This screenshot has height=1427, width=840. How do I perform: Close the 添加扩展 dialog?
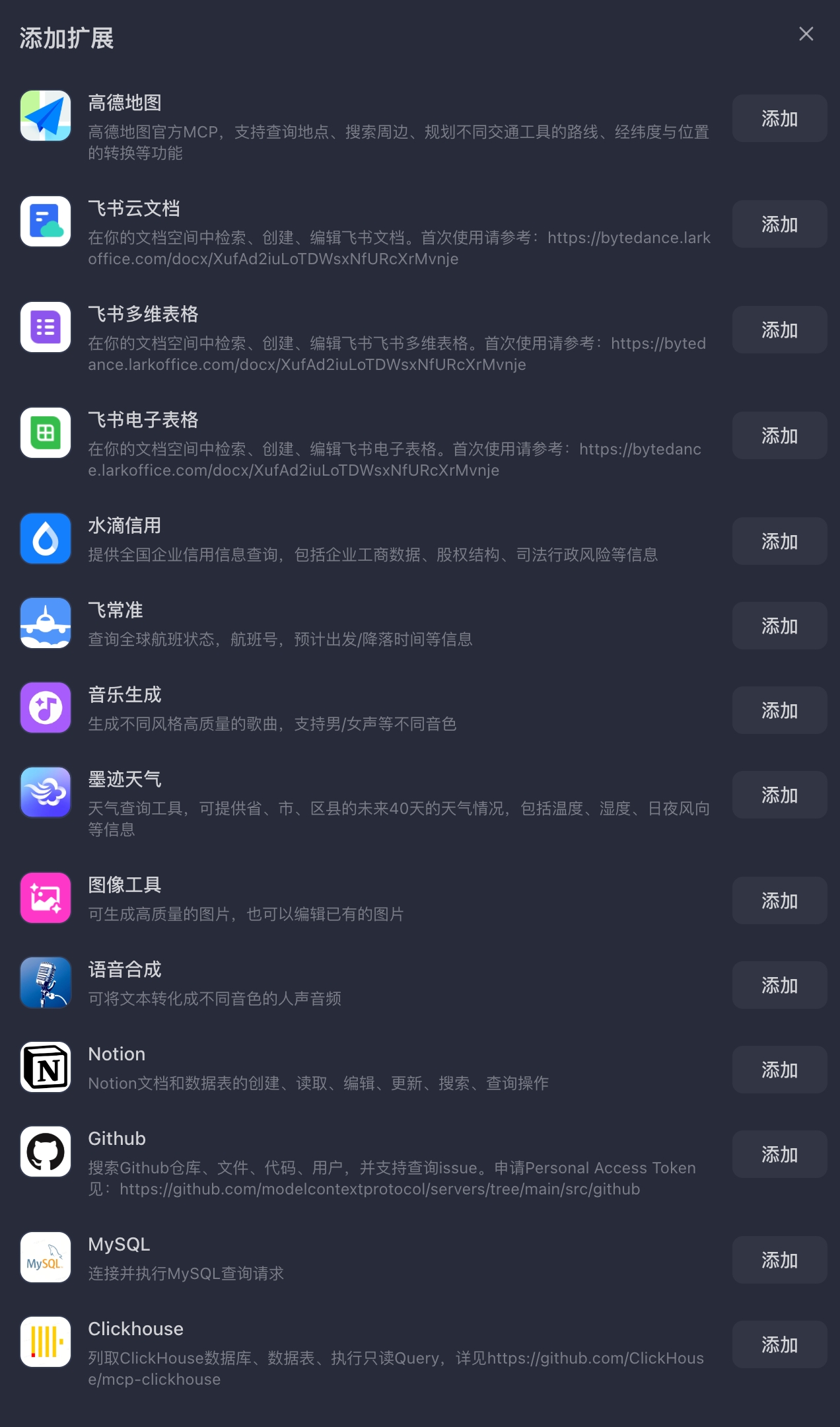tap(806, 34)
